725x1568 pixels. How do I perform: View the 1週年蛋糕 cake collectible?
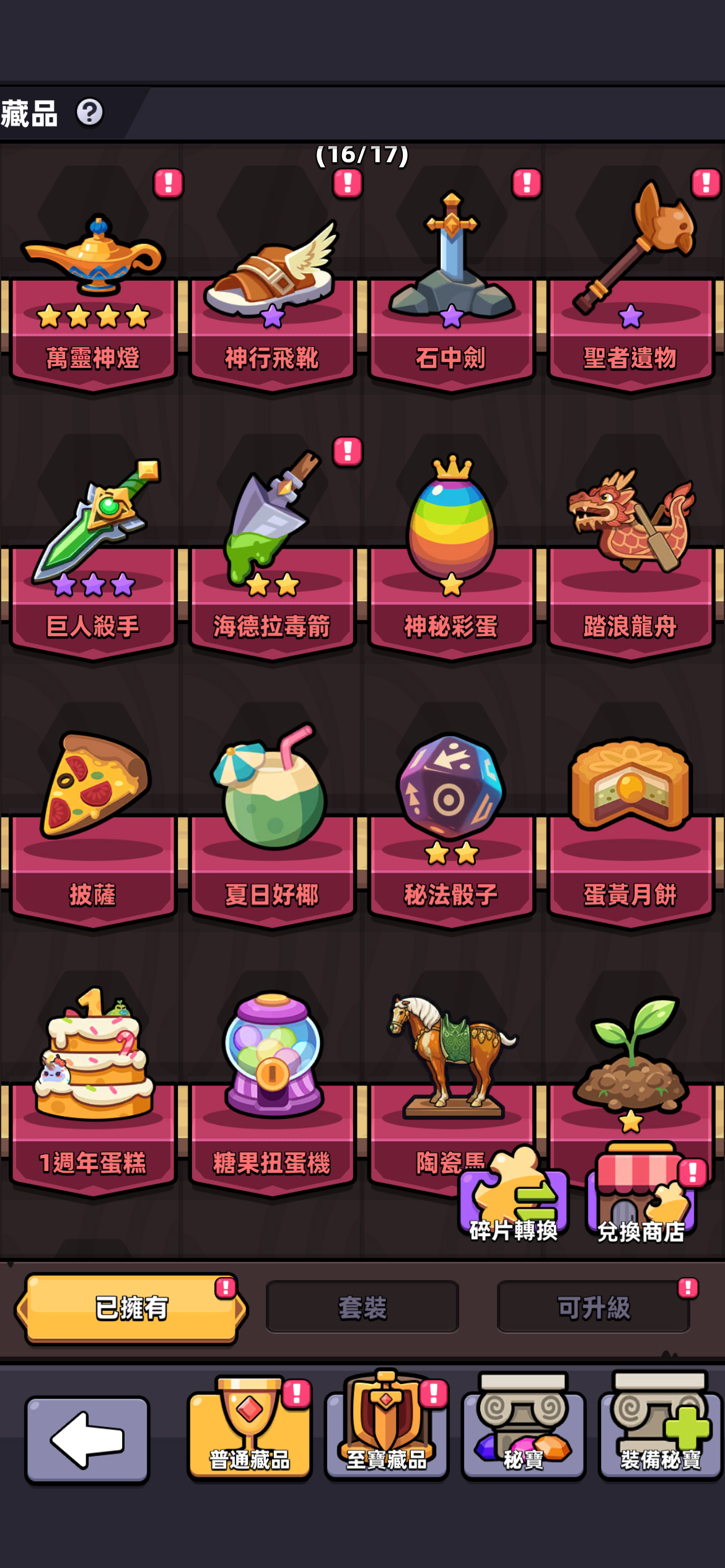(x=93, y=1087)
